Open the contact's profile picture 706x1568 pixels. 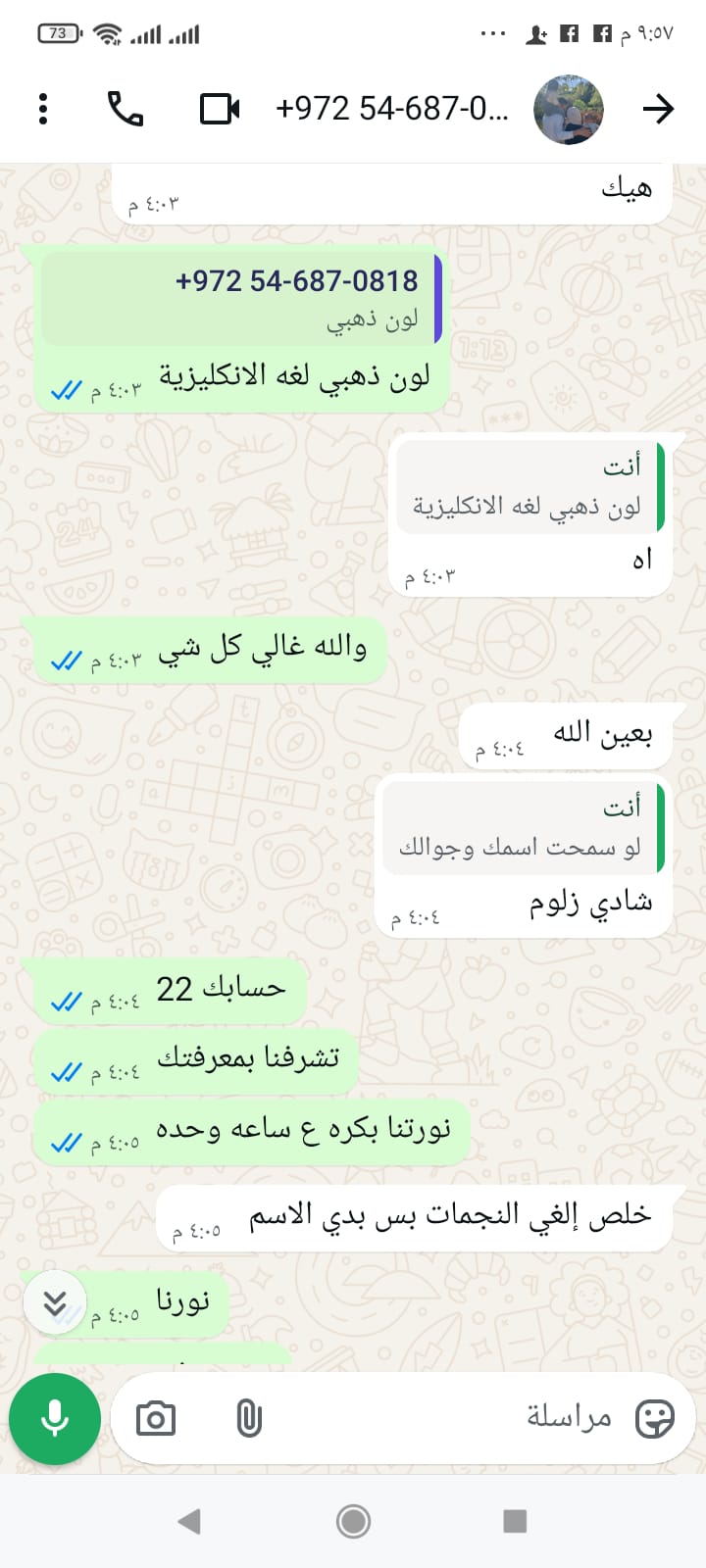coord(569,109)
